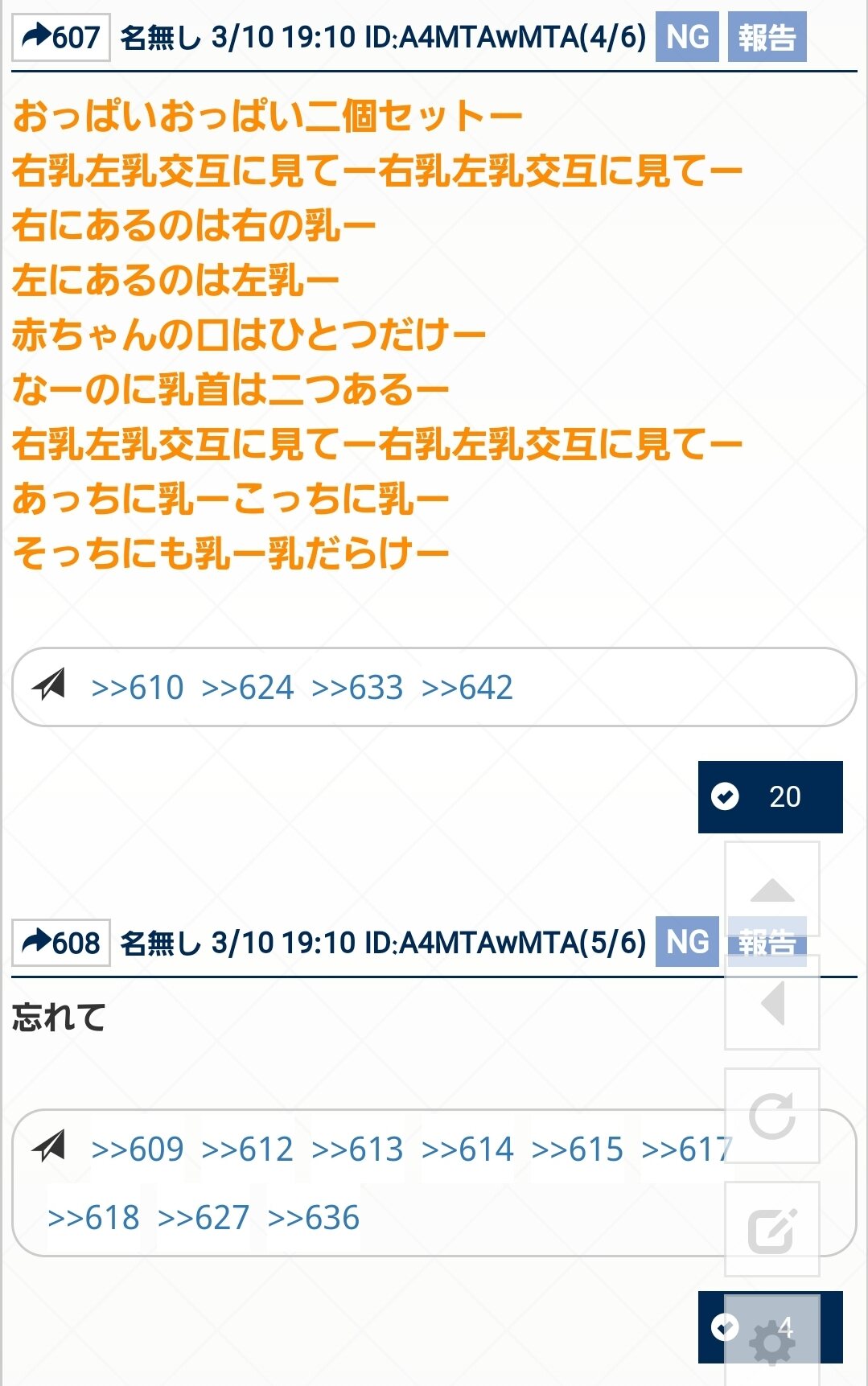Report post 607 with 報告
Image resolution: width=868 pixels, height=1386 pixels.
click(767, 37)
